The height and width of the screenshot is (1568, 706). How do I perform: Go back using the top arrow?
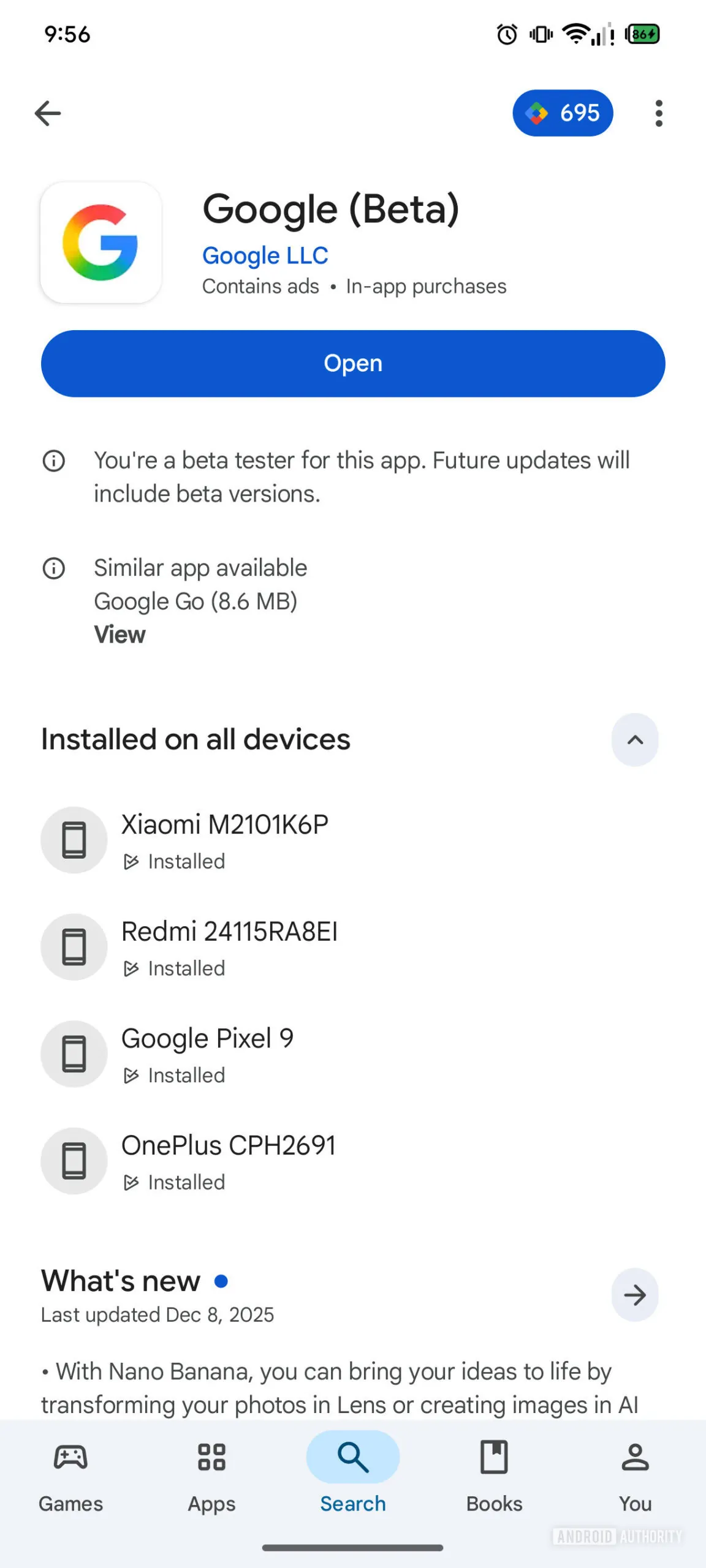point(48,113)
